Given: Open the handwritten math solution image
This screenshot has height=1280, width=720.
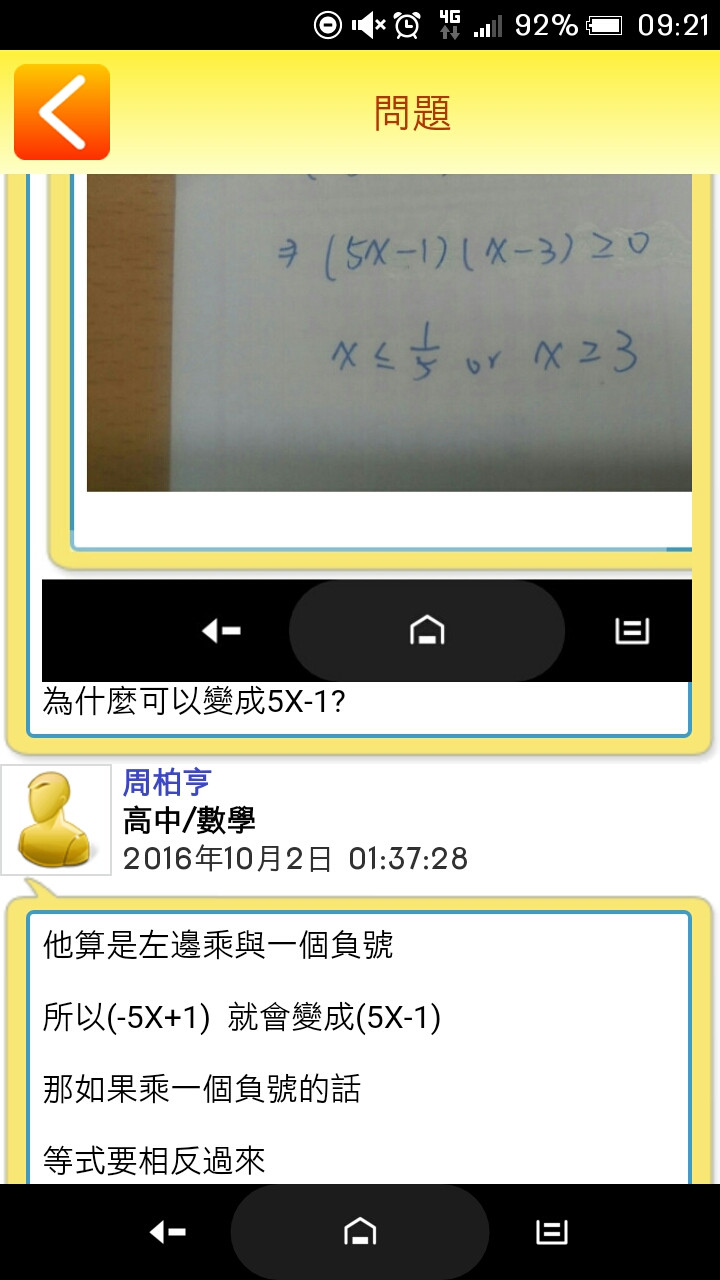Looking at the screenshot, I should click(x=389, y=332).
